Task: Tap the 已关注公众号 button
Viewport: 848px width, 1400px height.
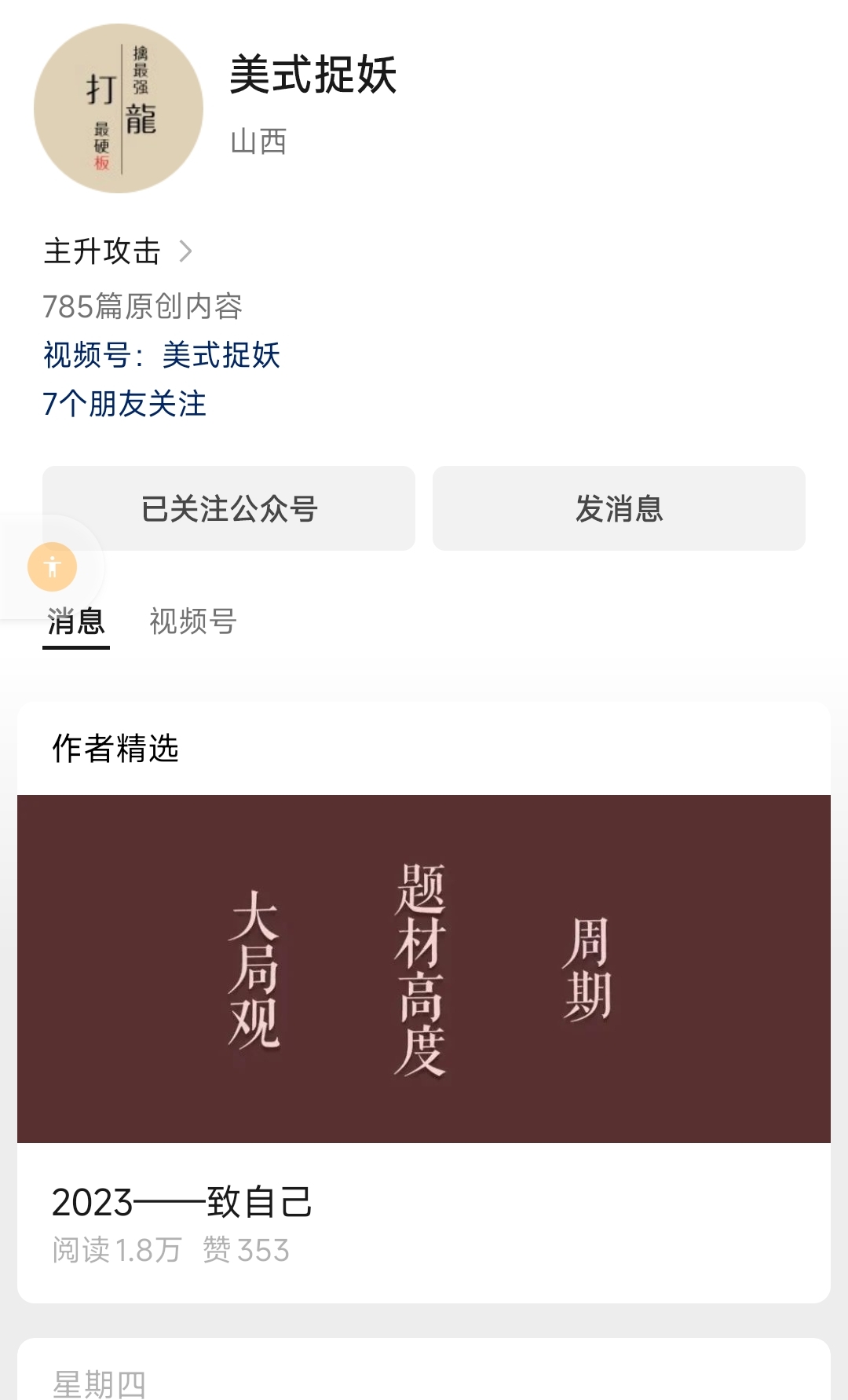Action: (x=228, y=508)
